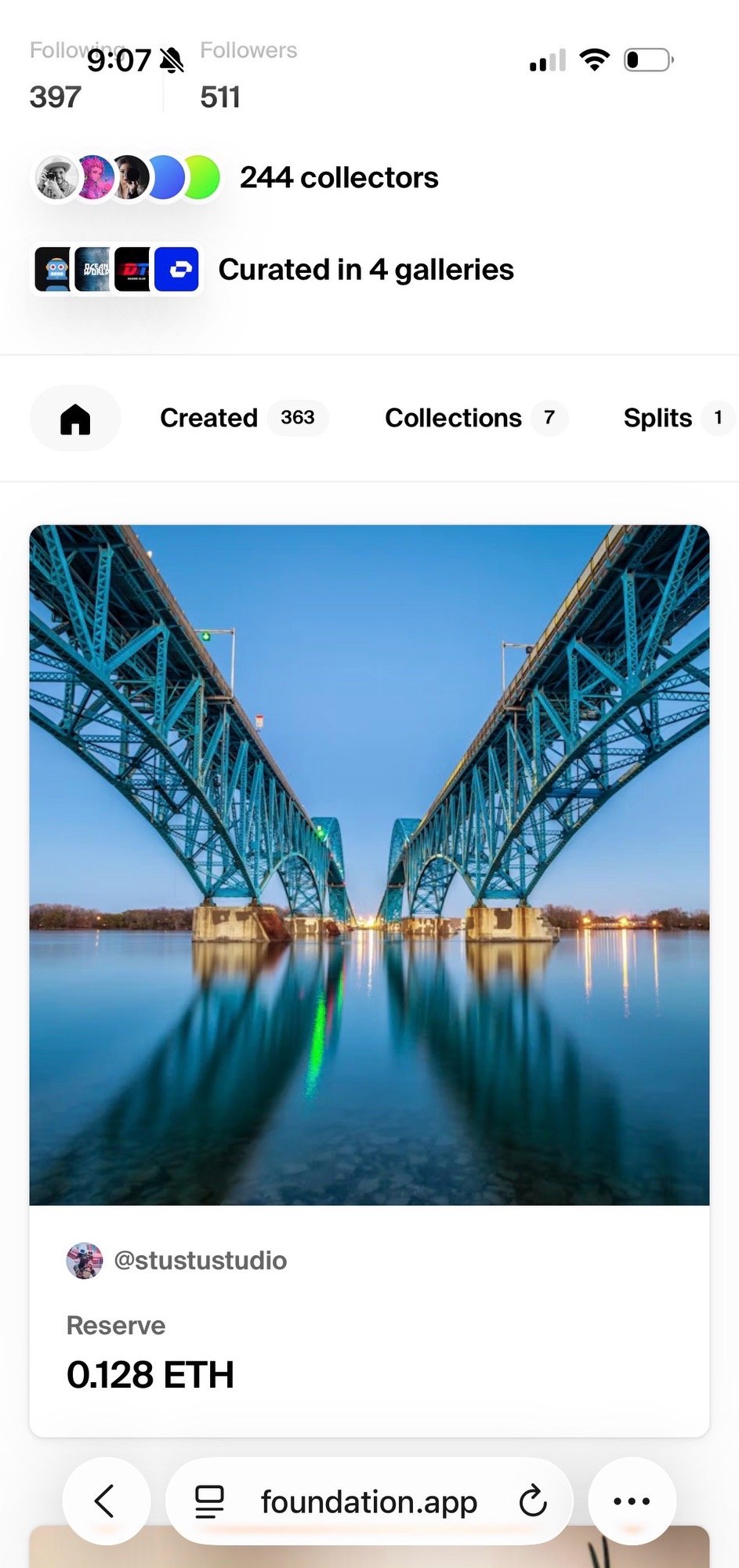
Task: Reload the foundation.app page
Action: click(x=532, y=1501)
